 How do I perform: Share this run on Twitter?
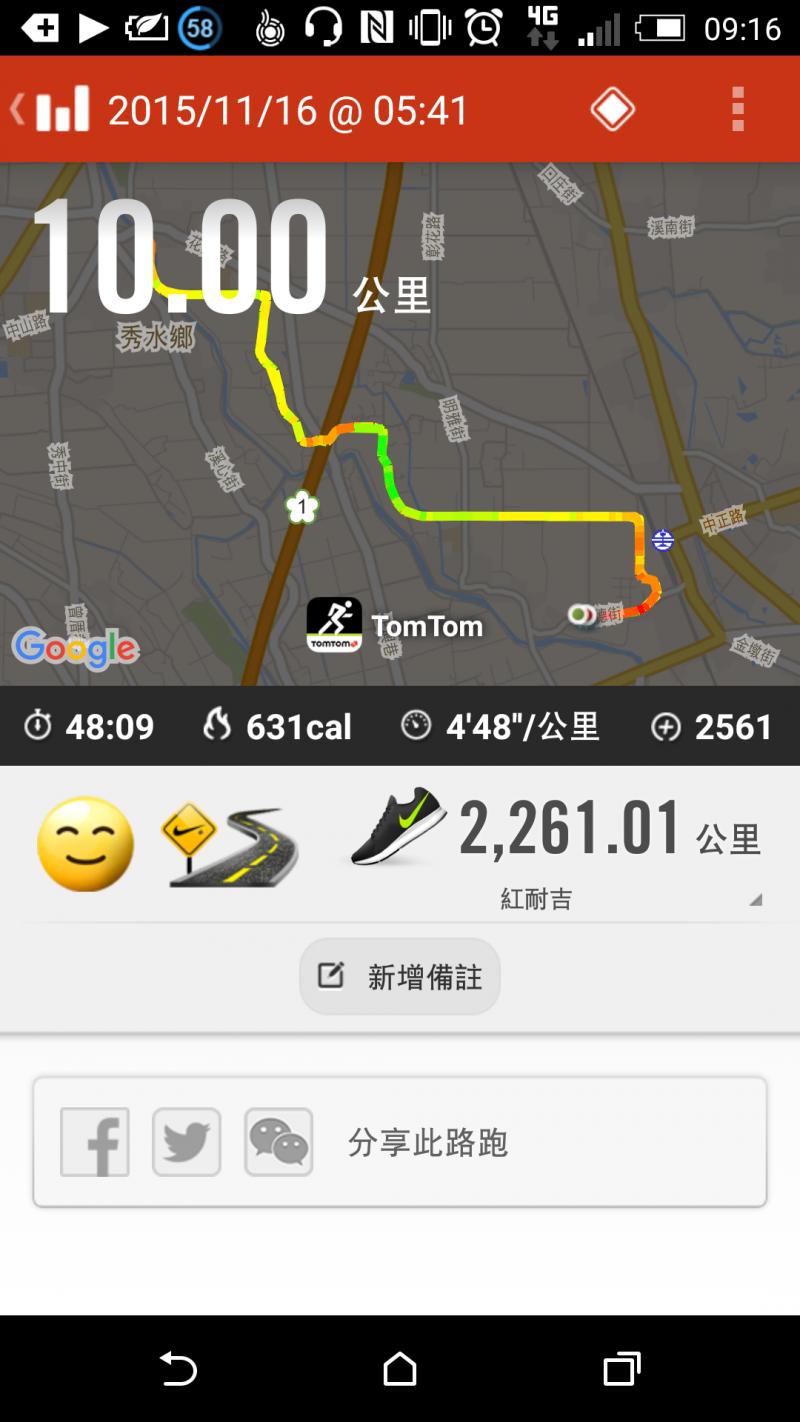tap(187, 1142)
